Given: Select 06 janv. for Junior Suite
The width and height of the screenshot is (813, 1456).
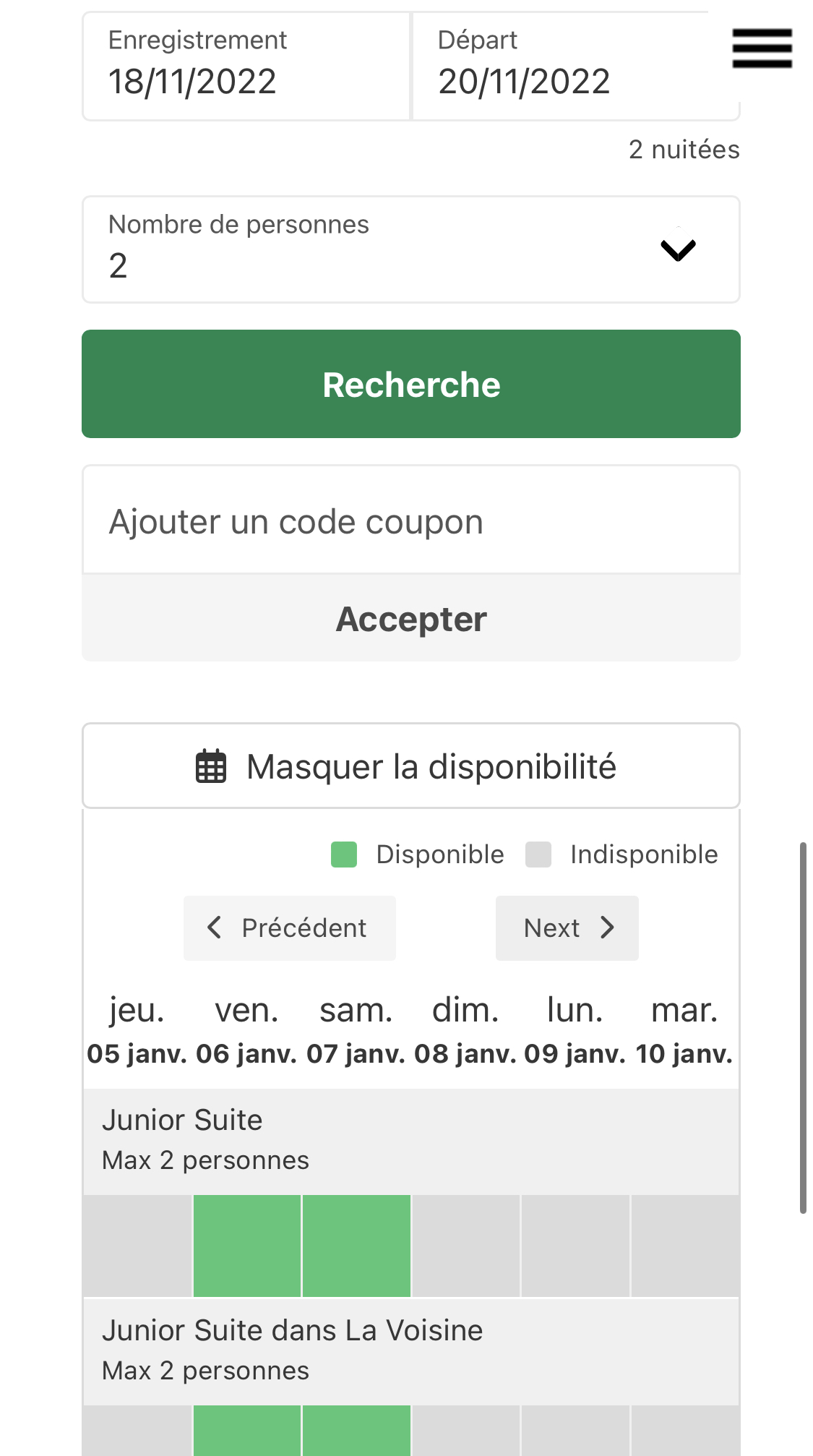Looking at the screenshot, I should click(x=247, y=1246).
